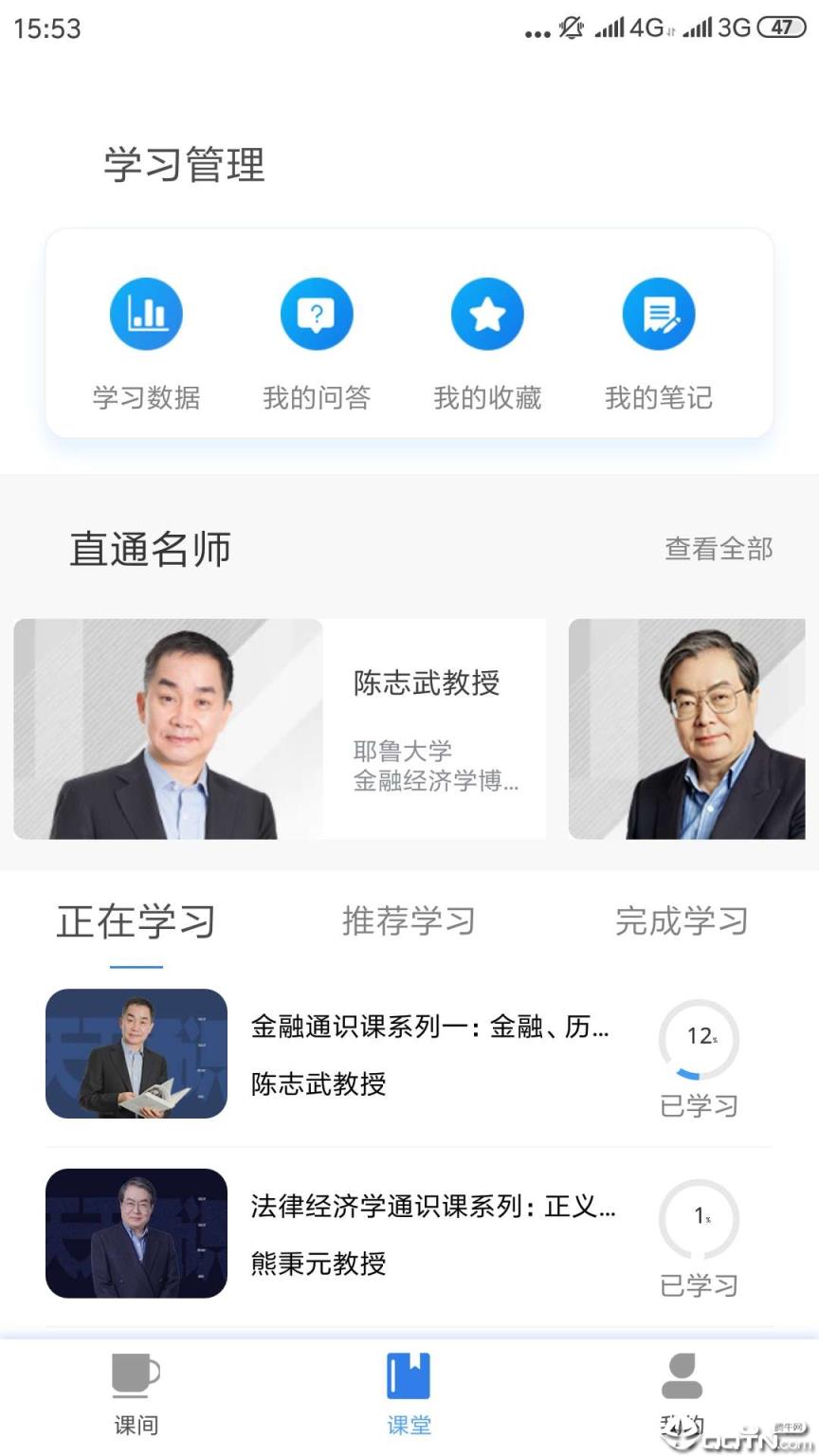Screen dimensions: 819x1456
Task: Tap the 12% learning progress circle
Action: pyautogui.click(x=699, y=1040)
